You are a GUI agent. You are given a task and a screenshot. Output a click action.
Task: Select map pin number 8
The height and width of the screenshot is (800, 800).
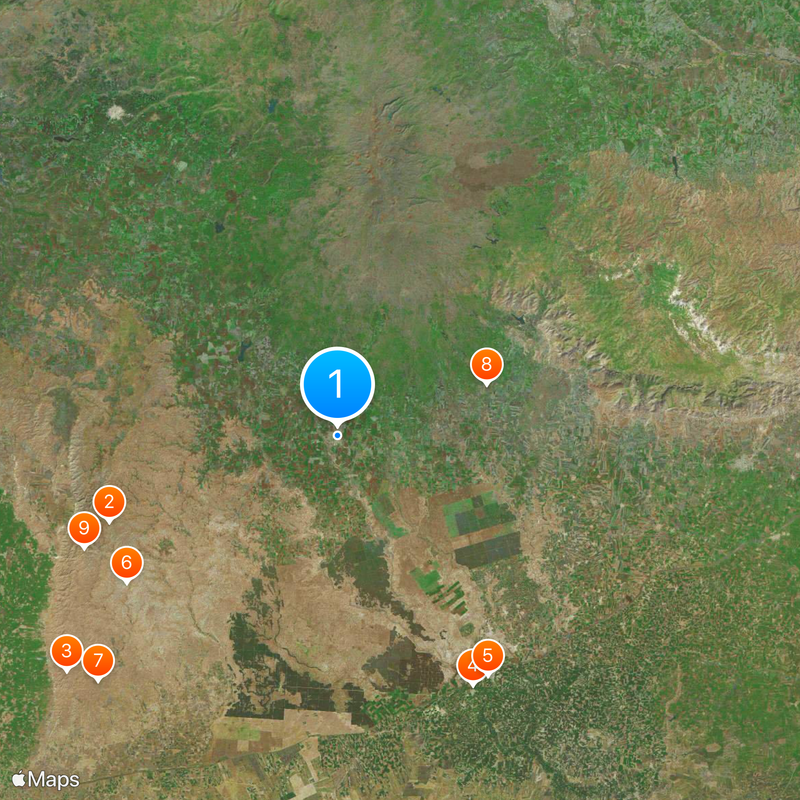click(486, 365)
